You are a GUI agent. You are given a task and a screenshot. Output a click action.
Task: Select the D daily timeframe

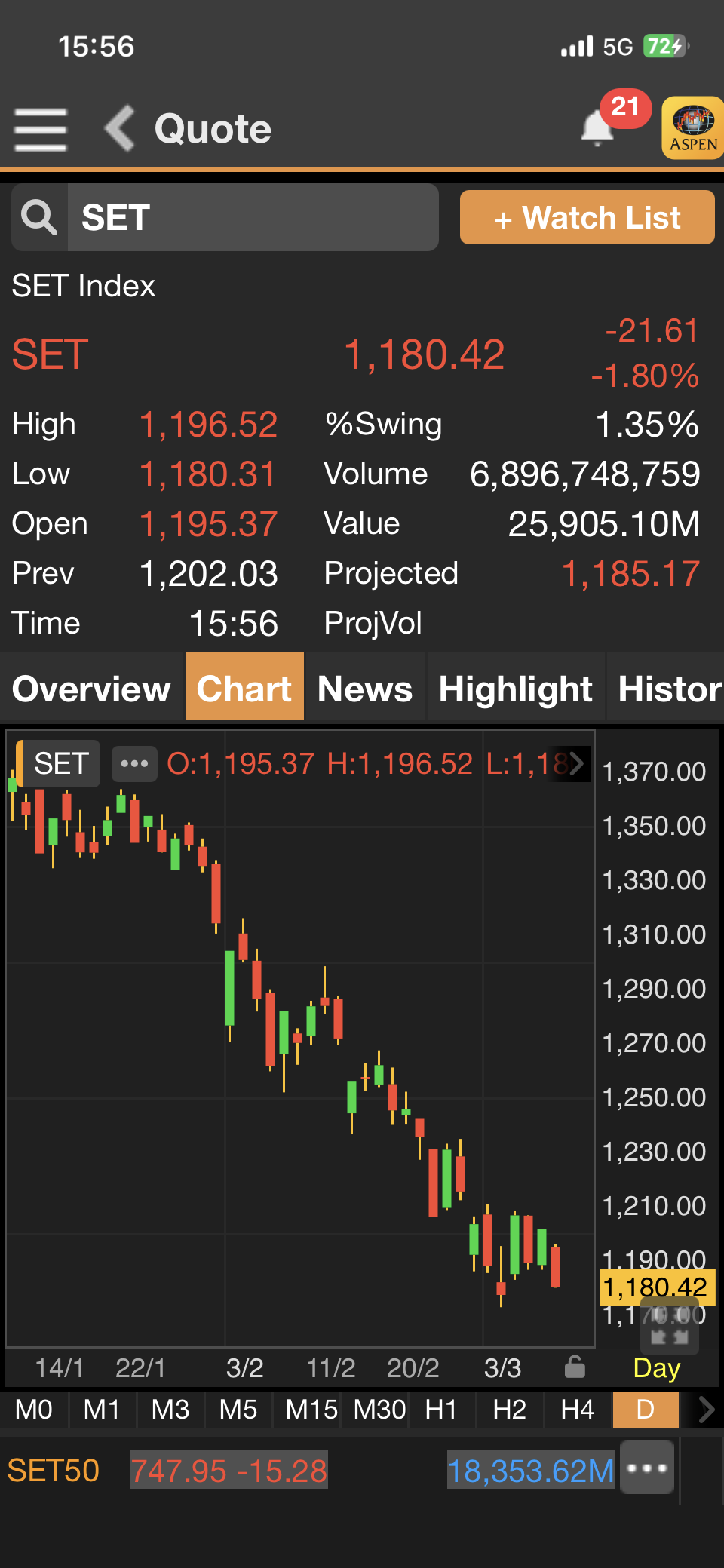(x=646, y=1409)
